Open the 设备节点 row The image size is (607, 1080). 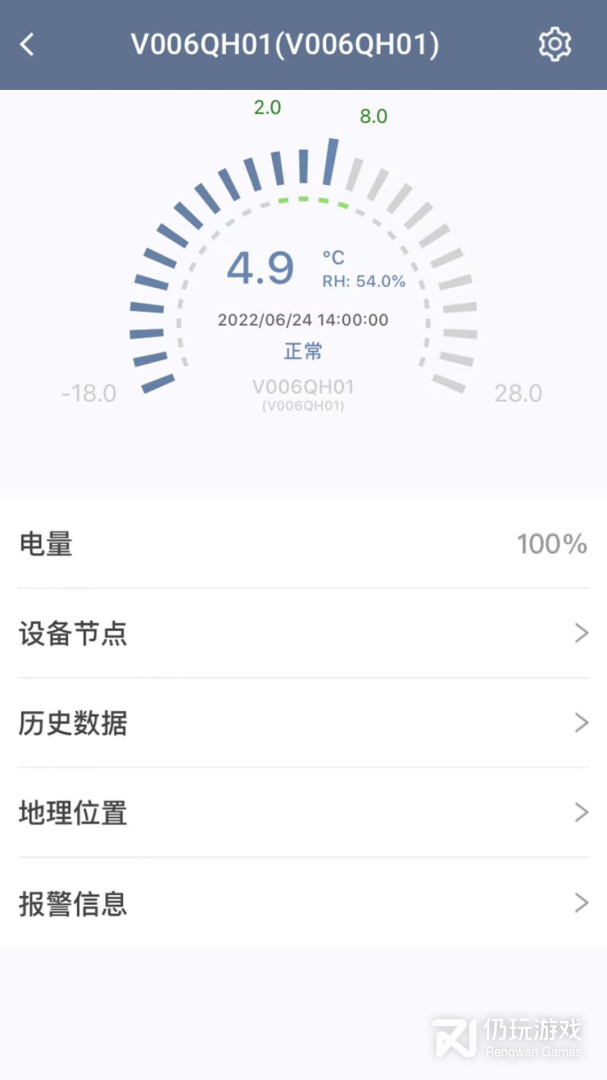303,633
